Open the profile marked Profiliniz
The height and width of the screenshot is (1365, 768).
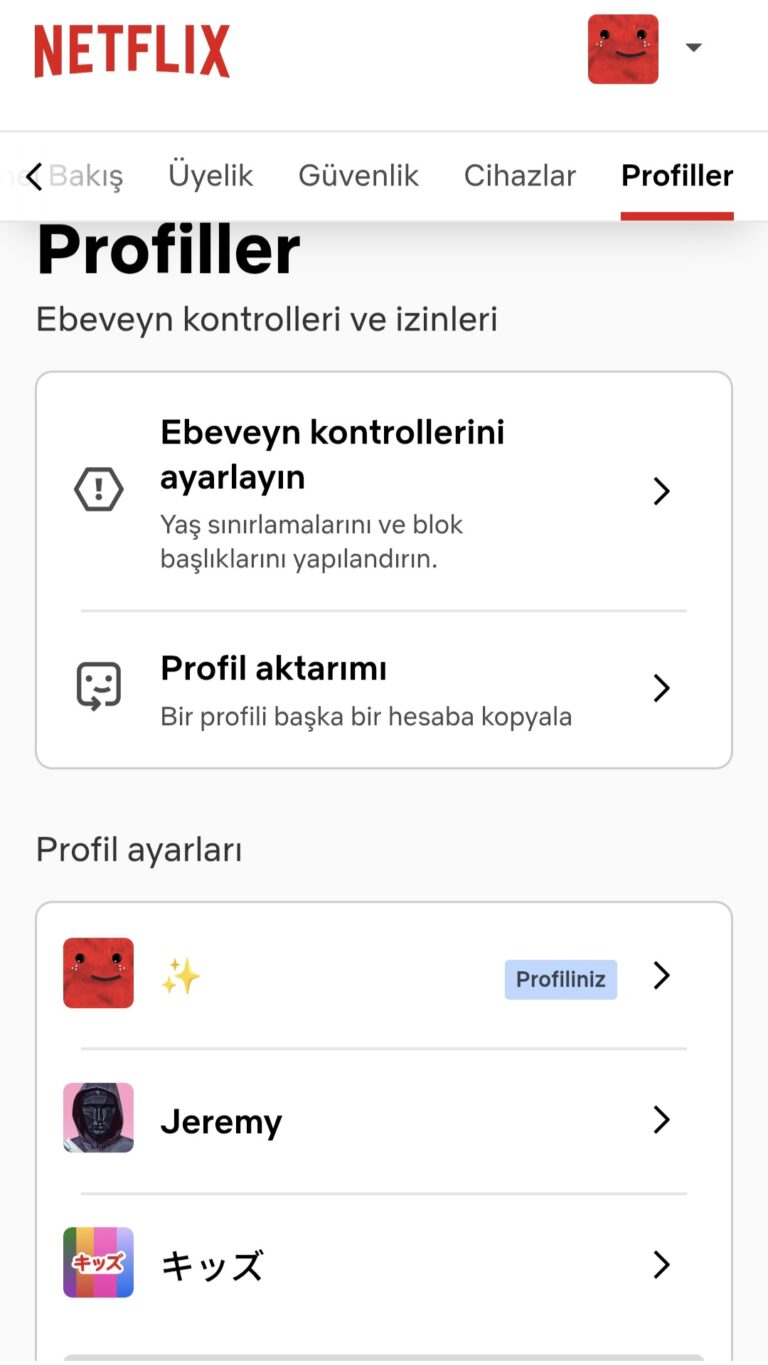[x=384, y=976]
